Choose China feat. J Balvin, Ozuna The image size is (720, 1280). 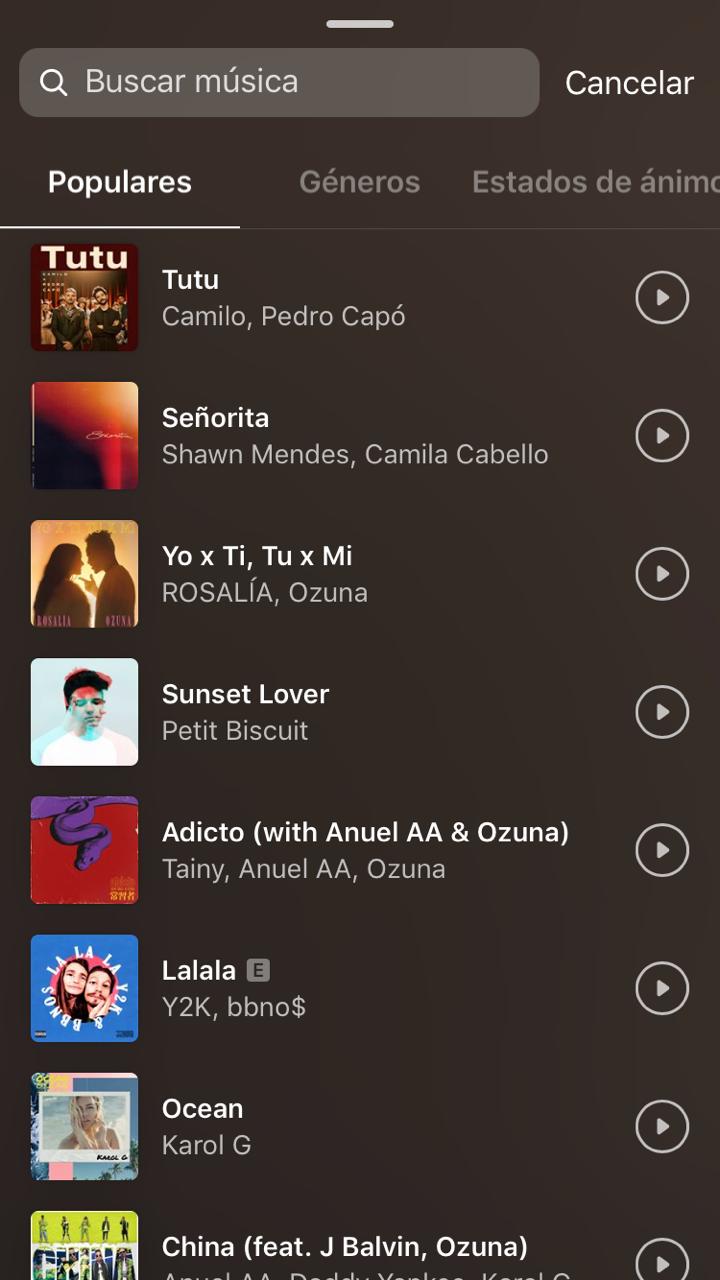[345, 1248]
